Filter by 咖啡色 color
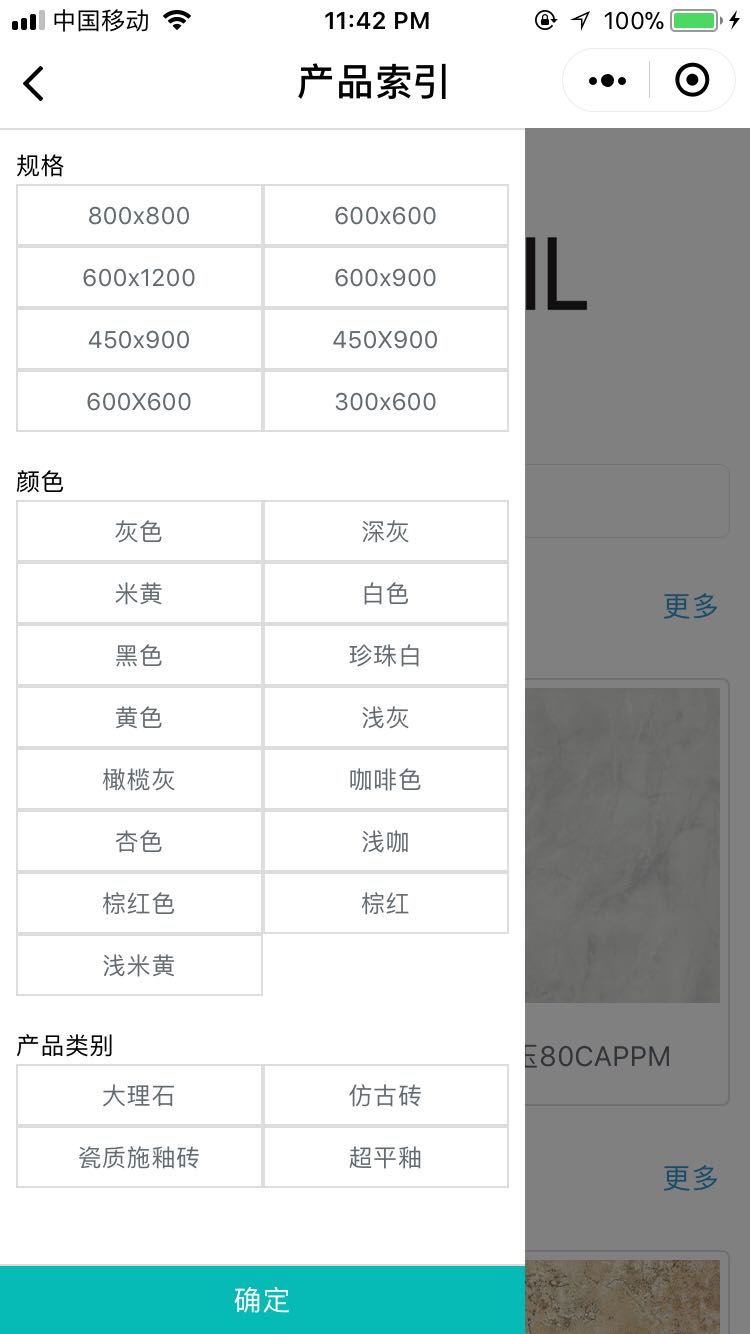Screen dimensions: 750x1334 tap(385, 780)
